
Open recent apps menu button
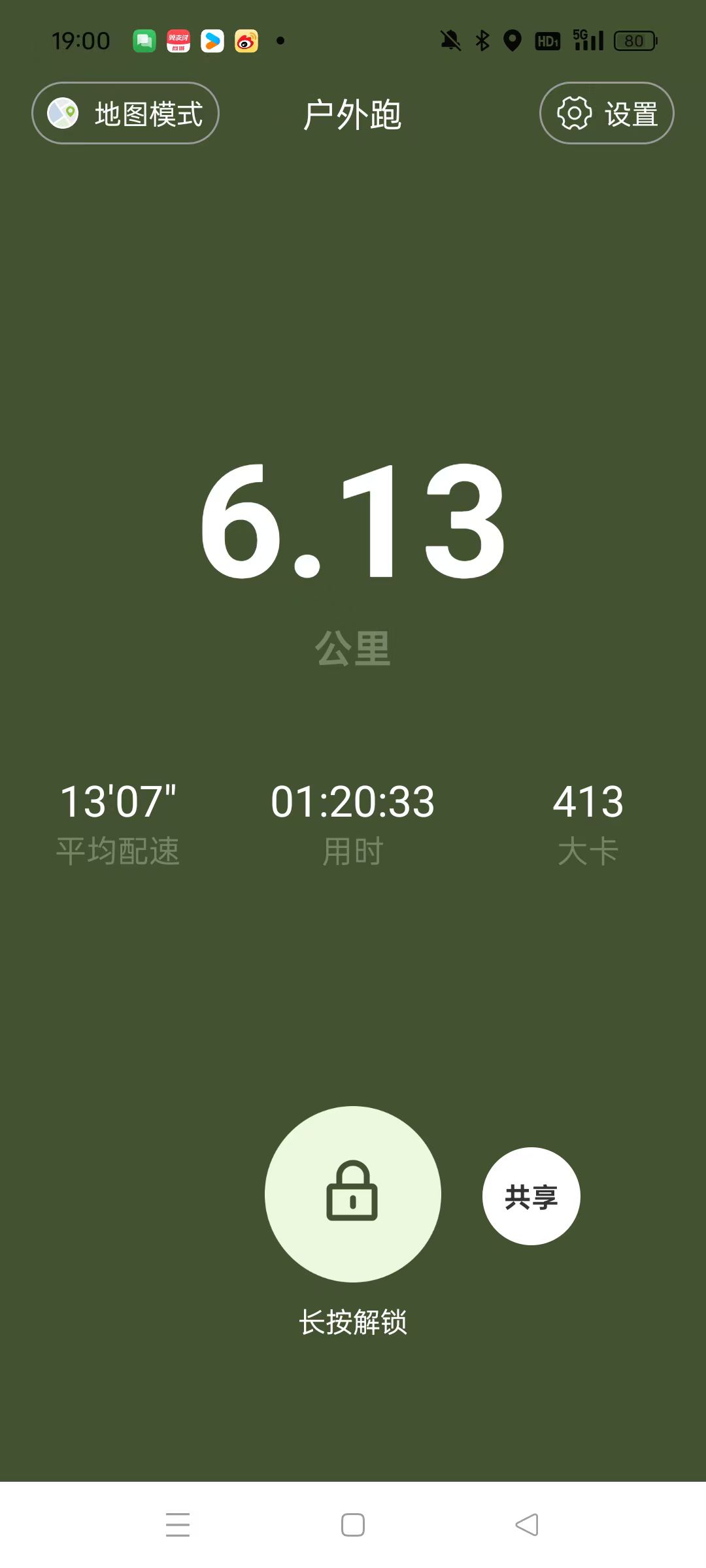point(178,1525)
